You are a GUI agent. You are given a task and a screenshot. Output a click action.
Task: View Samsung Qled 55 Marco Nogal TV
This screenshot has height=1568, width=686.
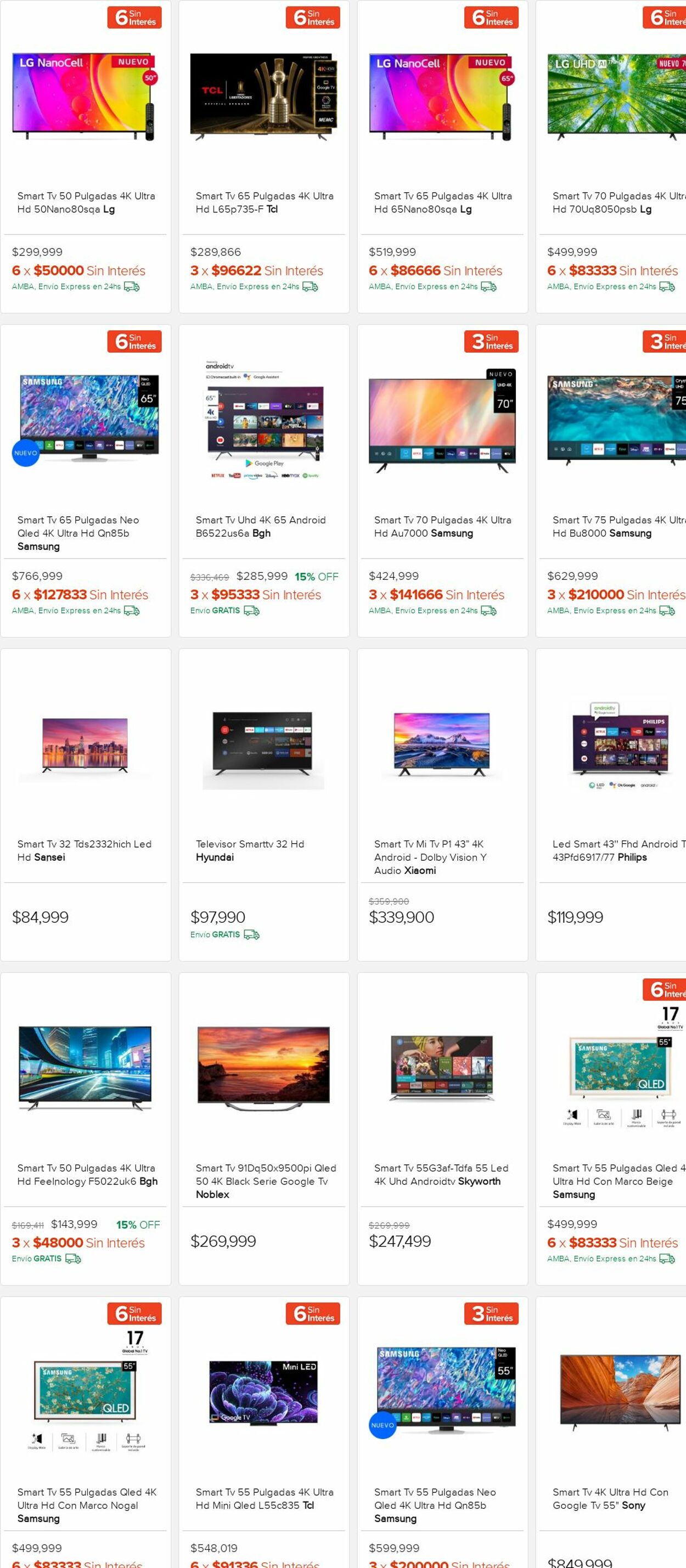pyautogui.click(x=85, y=1504)
